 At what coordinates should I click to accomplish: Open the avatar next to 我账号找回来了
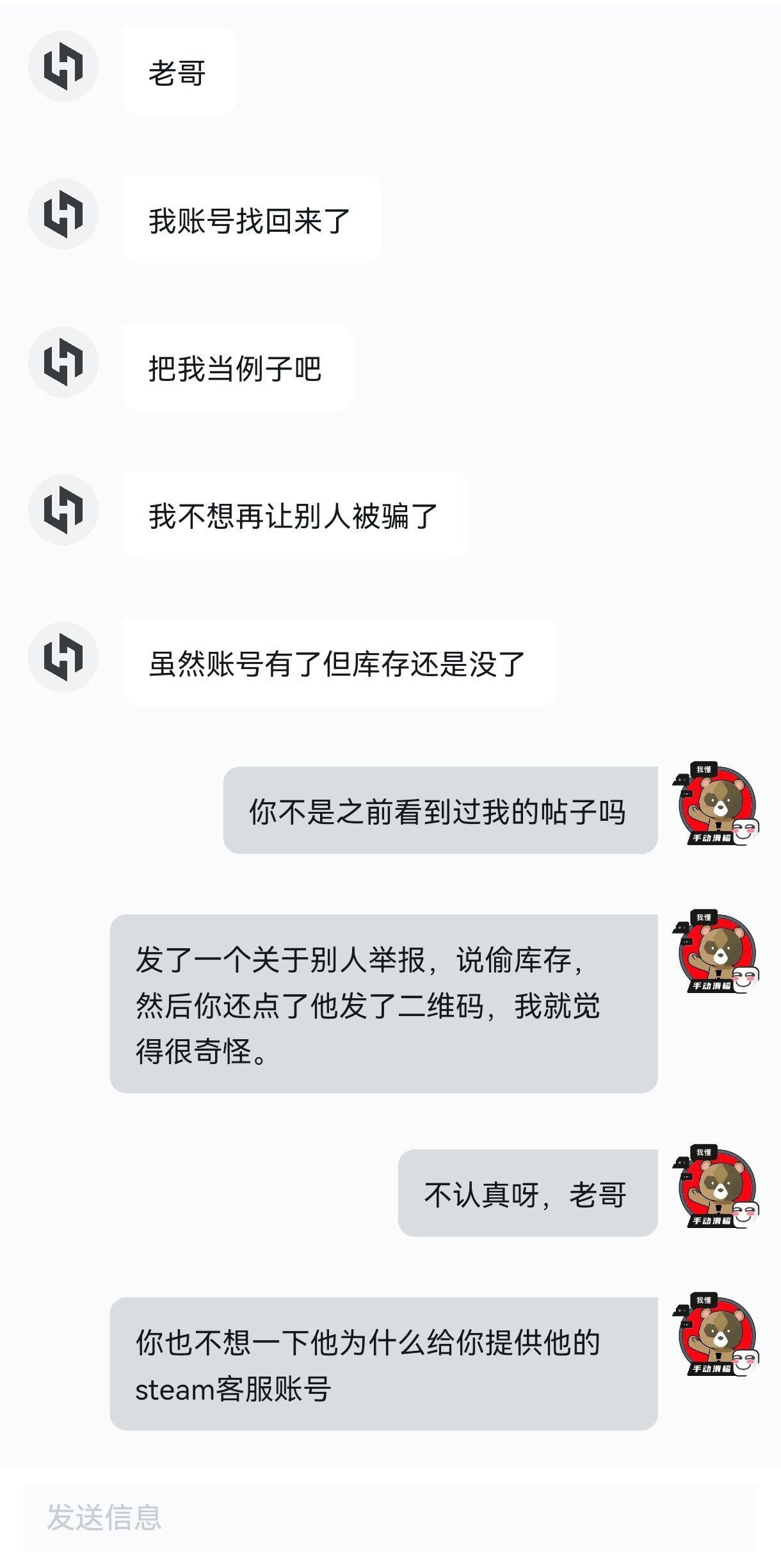[63, 214]
